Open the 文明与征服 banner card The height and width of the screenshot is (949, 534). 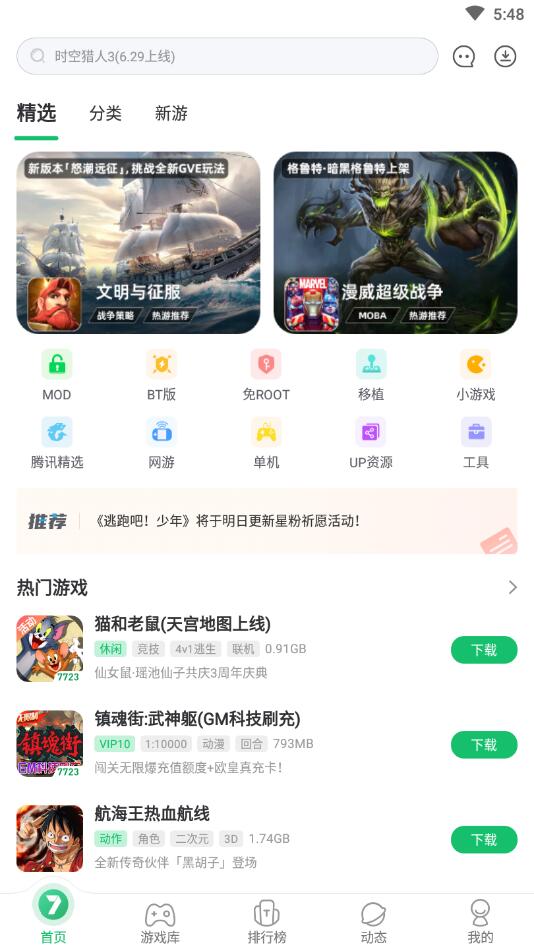(x=138, y=242)
